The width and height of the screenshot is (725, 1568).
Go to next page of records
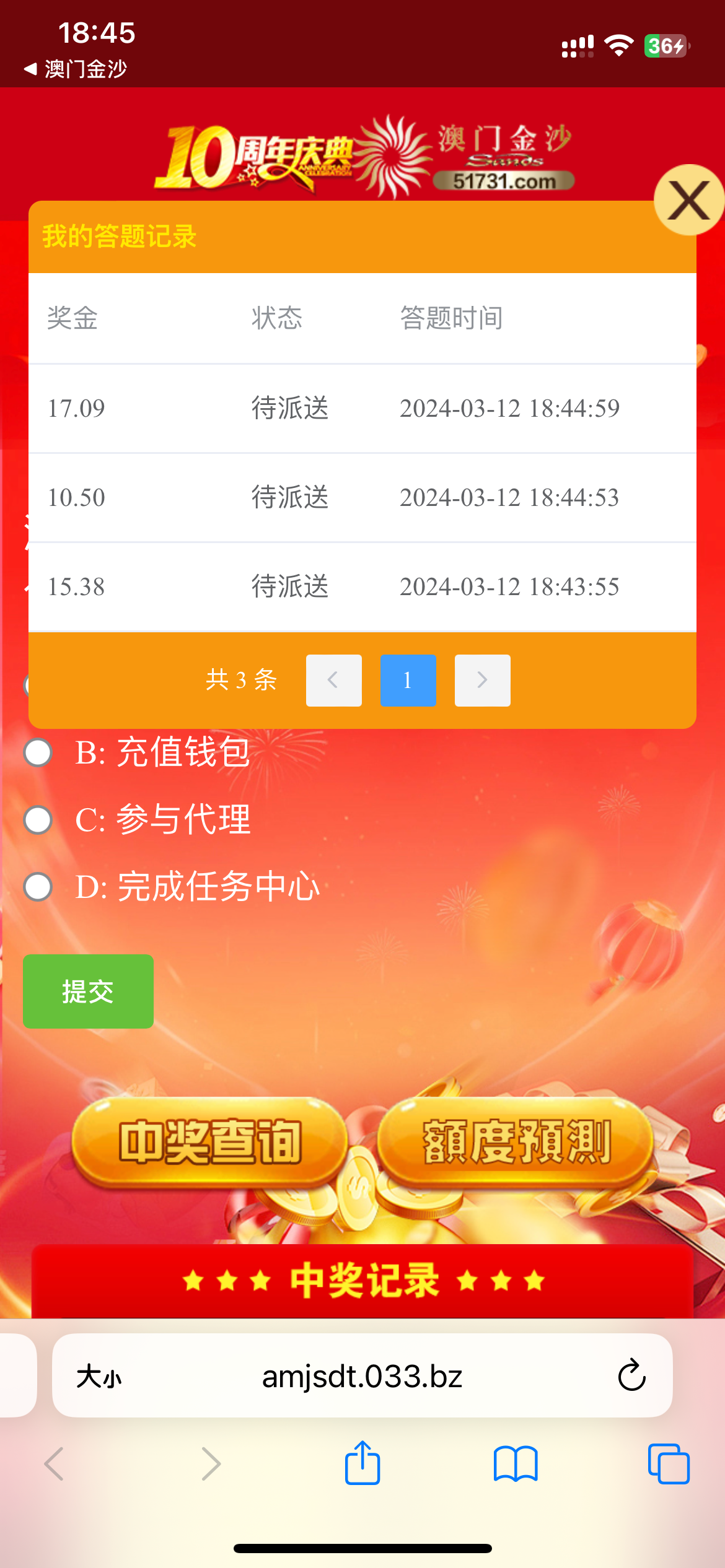tap(482, 680)
